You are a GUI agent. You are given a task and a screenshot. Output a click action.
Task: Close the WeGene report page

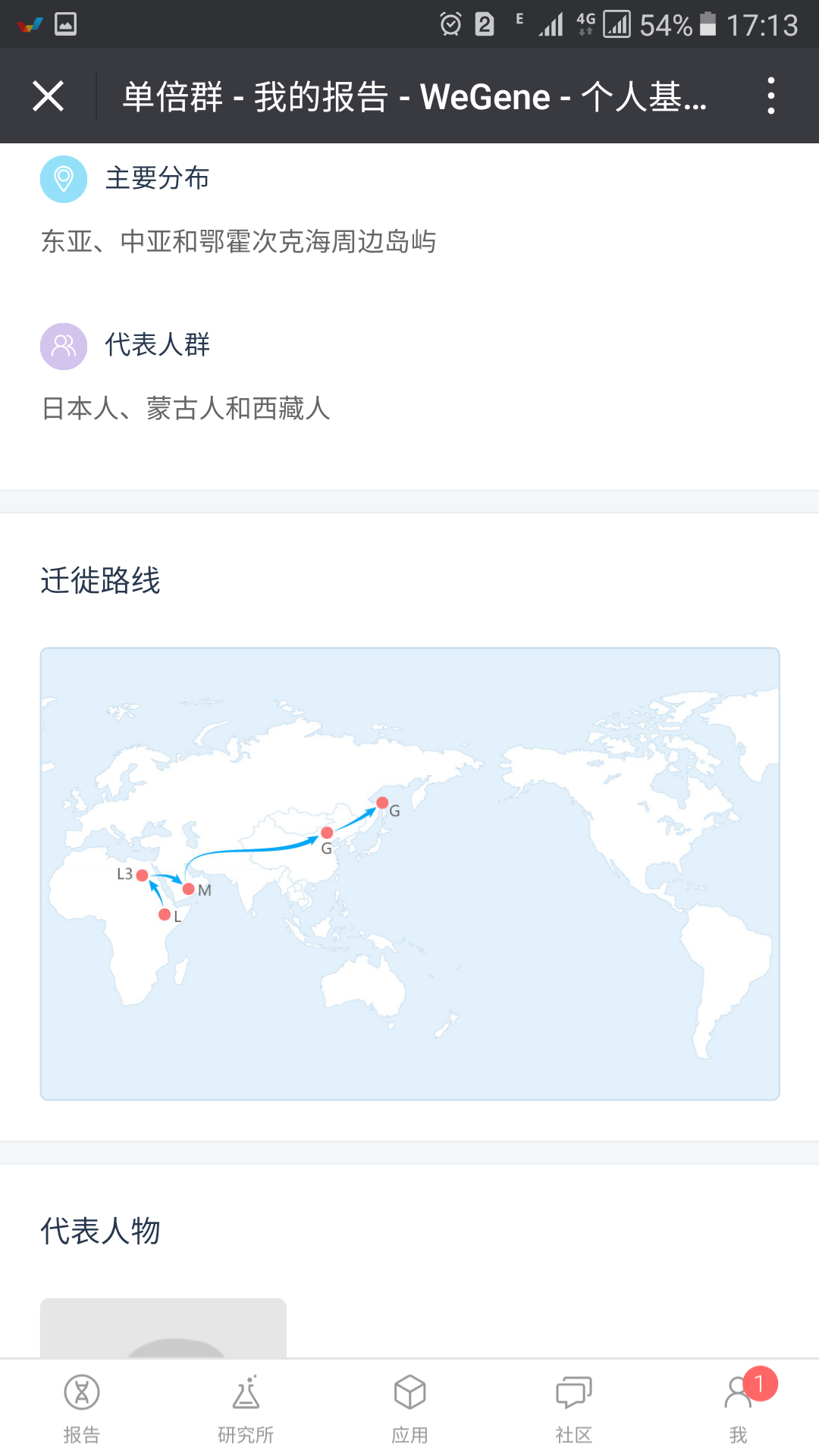click(48, 96)
